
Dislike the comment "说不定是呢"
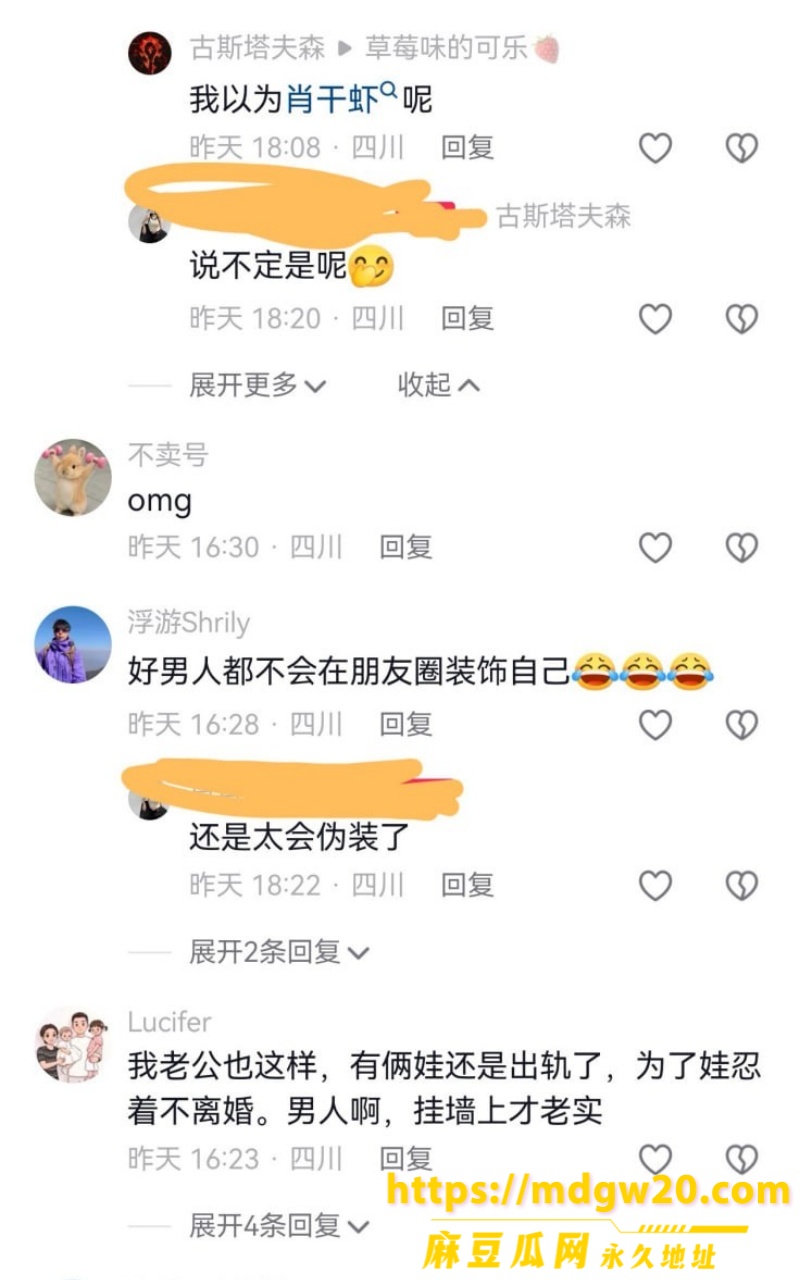pyautogui.click(x=741, y=320)
